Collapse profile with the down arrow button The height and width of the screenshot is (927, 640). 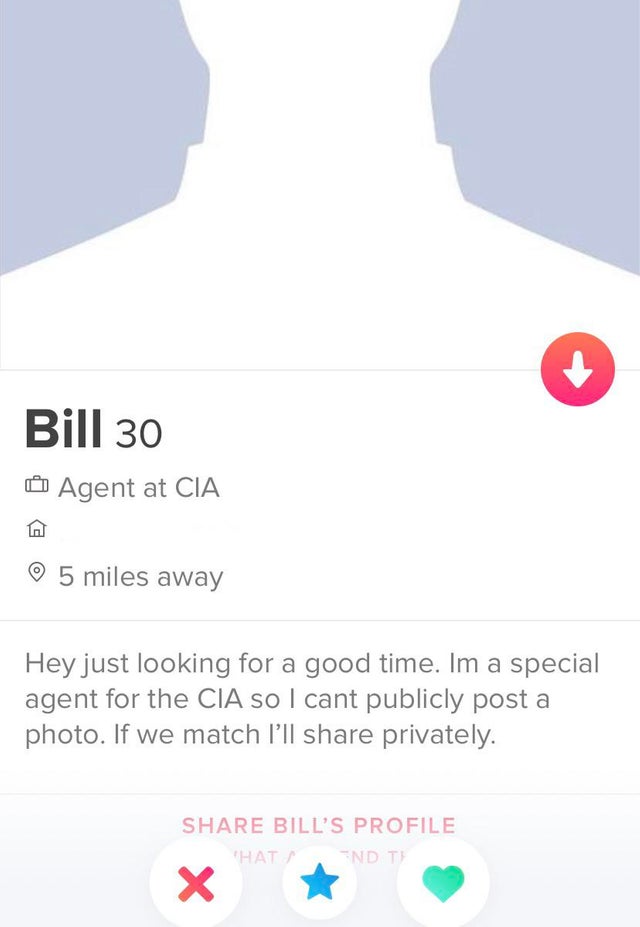point(577,369)
